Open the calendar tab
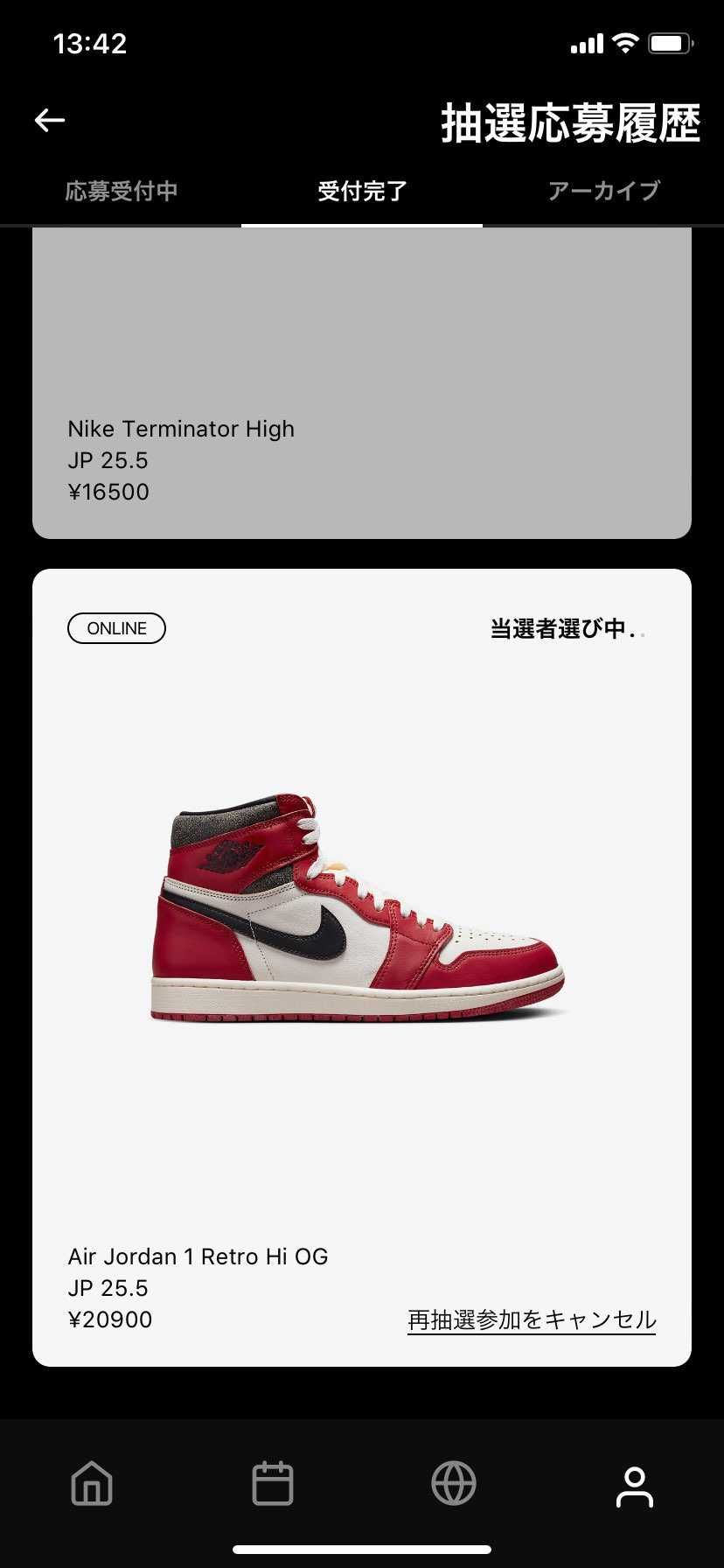Viewport: 724px width, 1568px height. pos(273,1484)
